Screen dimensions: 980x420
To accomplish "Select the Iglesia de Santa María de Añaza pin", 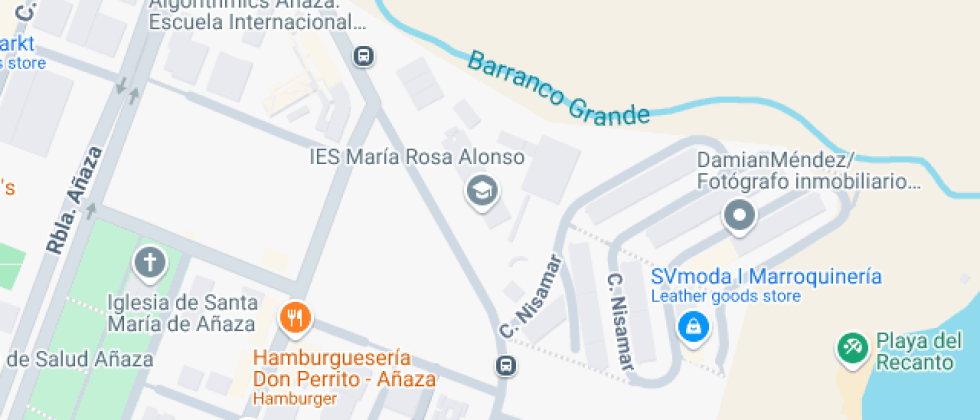I will pyautogui.click(x=150, y=264).
